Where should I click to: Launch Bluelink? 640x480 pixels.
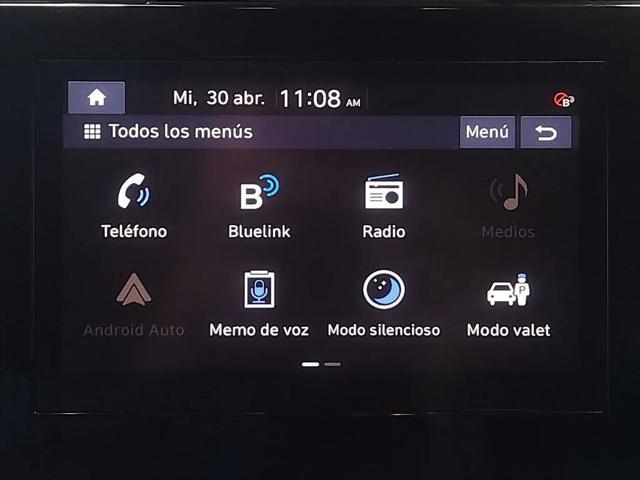(x=259, y=206)
